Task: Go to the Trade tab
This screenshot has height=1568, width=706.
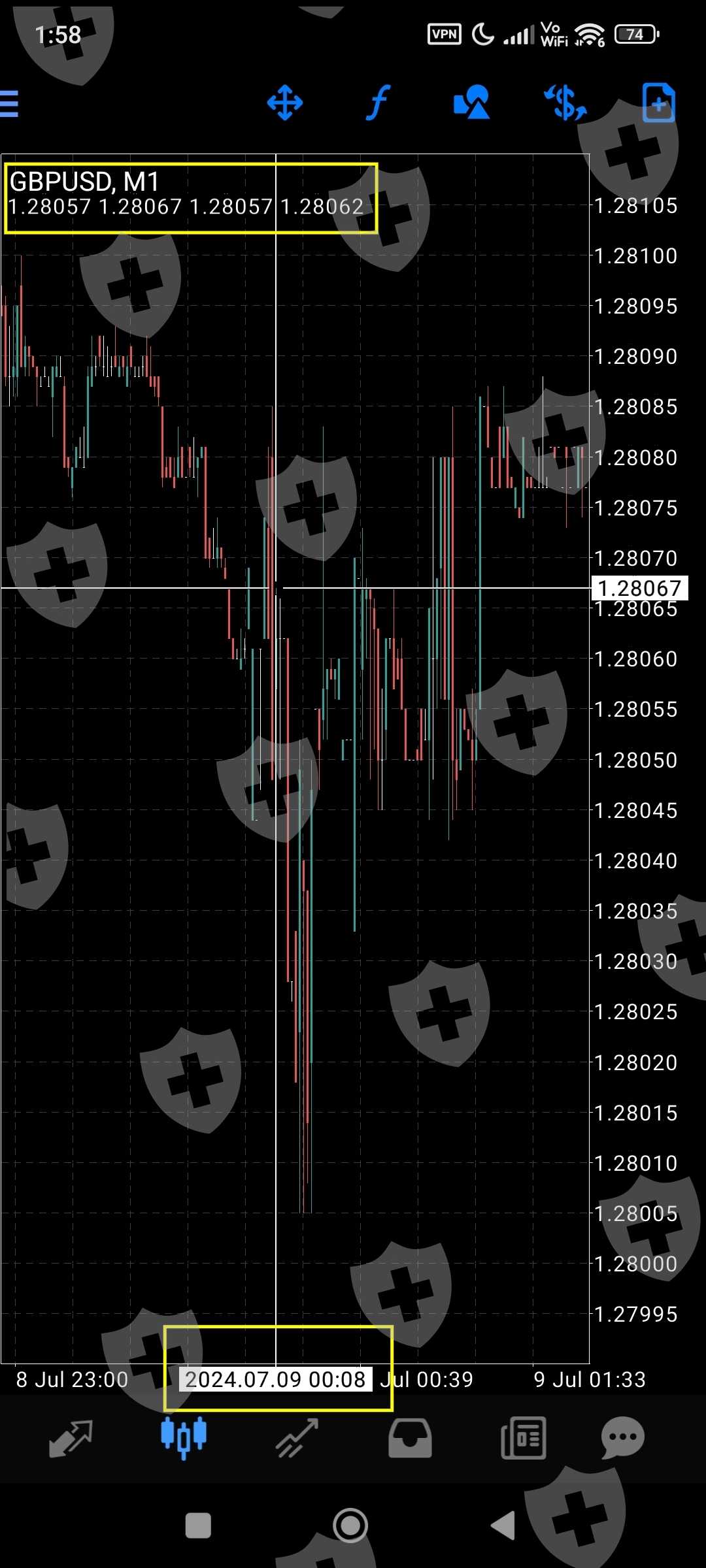Action: point(297,1439)
